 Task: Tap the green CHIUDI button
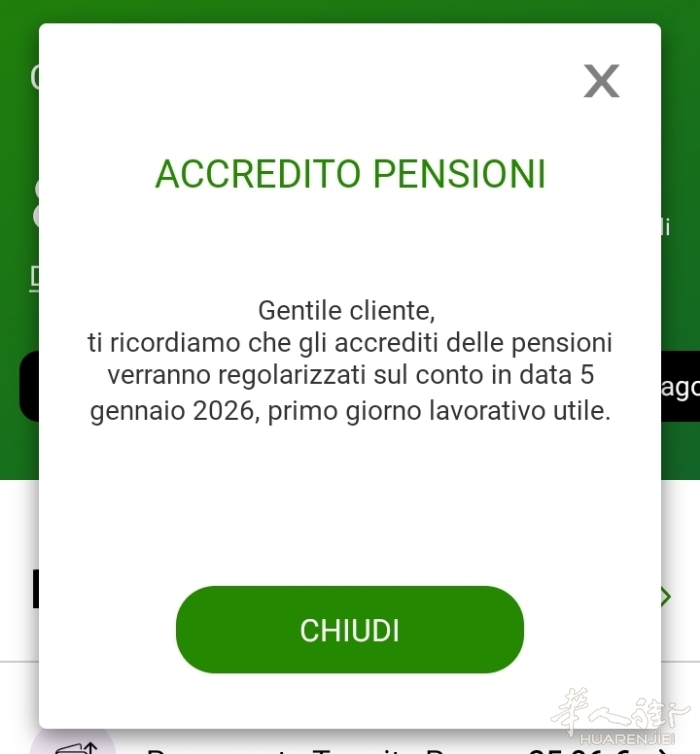(x=350, y=630)
